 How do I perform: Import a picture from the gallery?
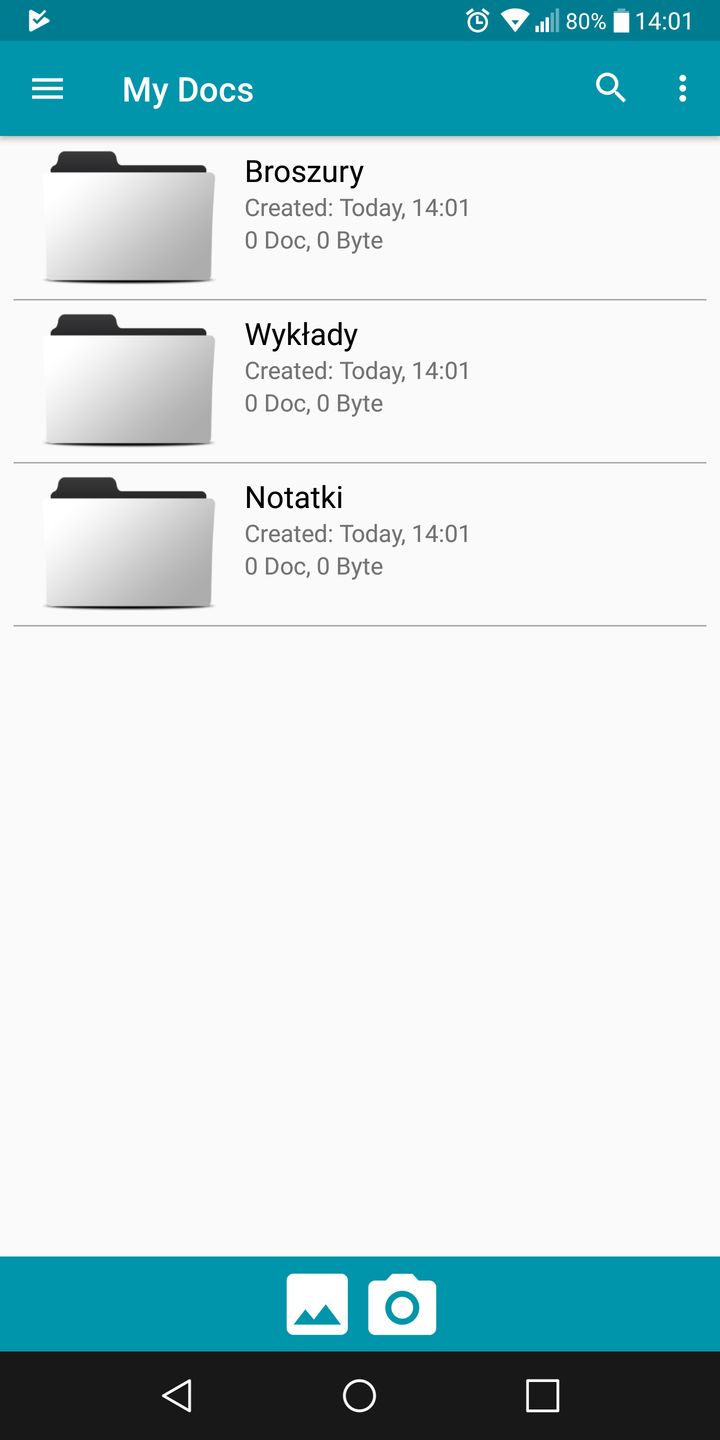pyautogui.click(x=317, y=1304)
